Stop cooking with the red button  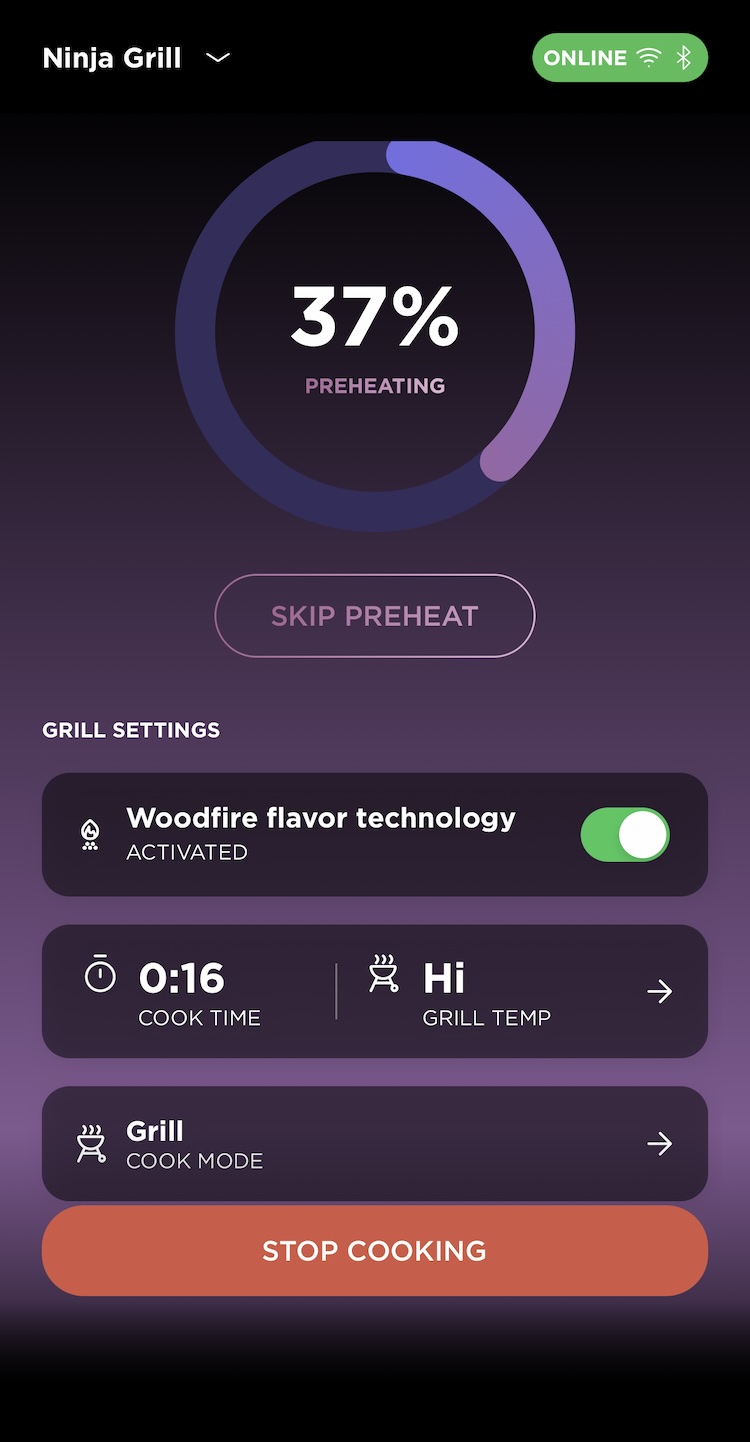pos(375,1251)
